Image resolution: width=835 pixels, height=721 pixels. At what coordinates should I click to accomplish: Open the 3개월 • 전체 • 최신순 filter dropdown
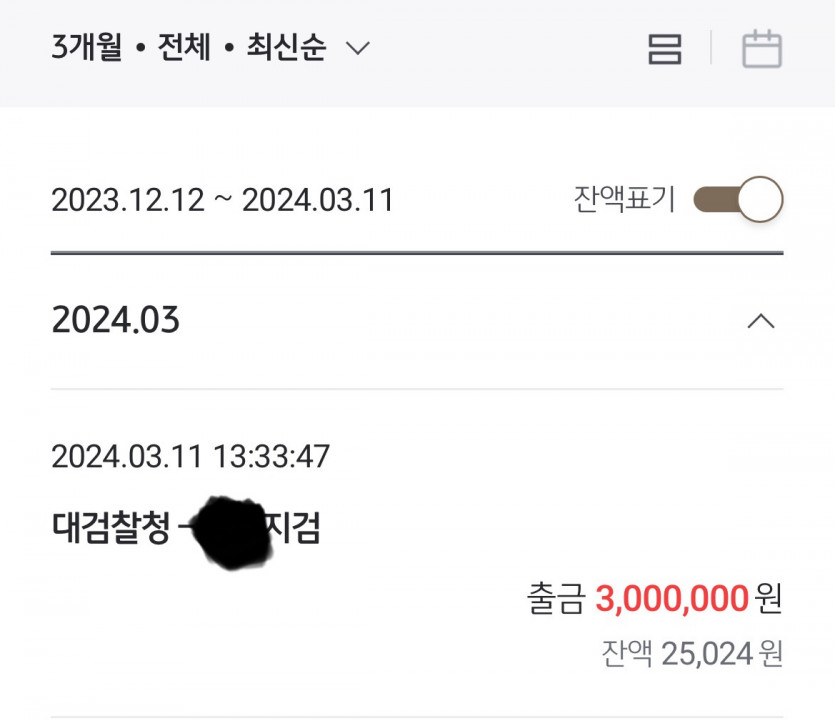coord(210,48)
